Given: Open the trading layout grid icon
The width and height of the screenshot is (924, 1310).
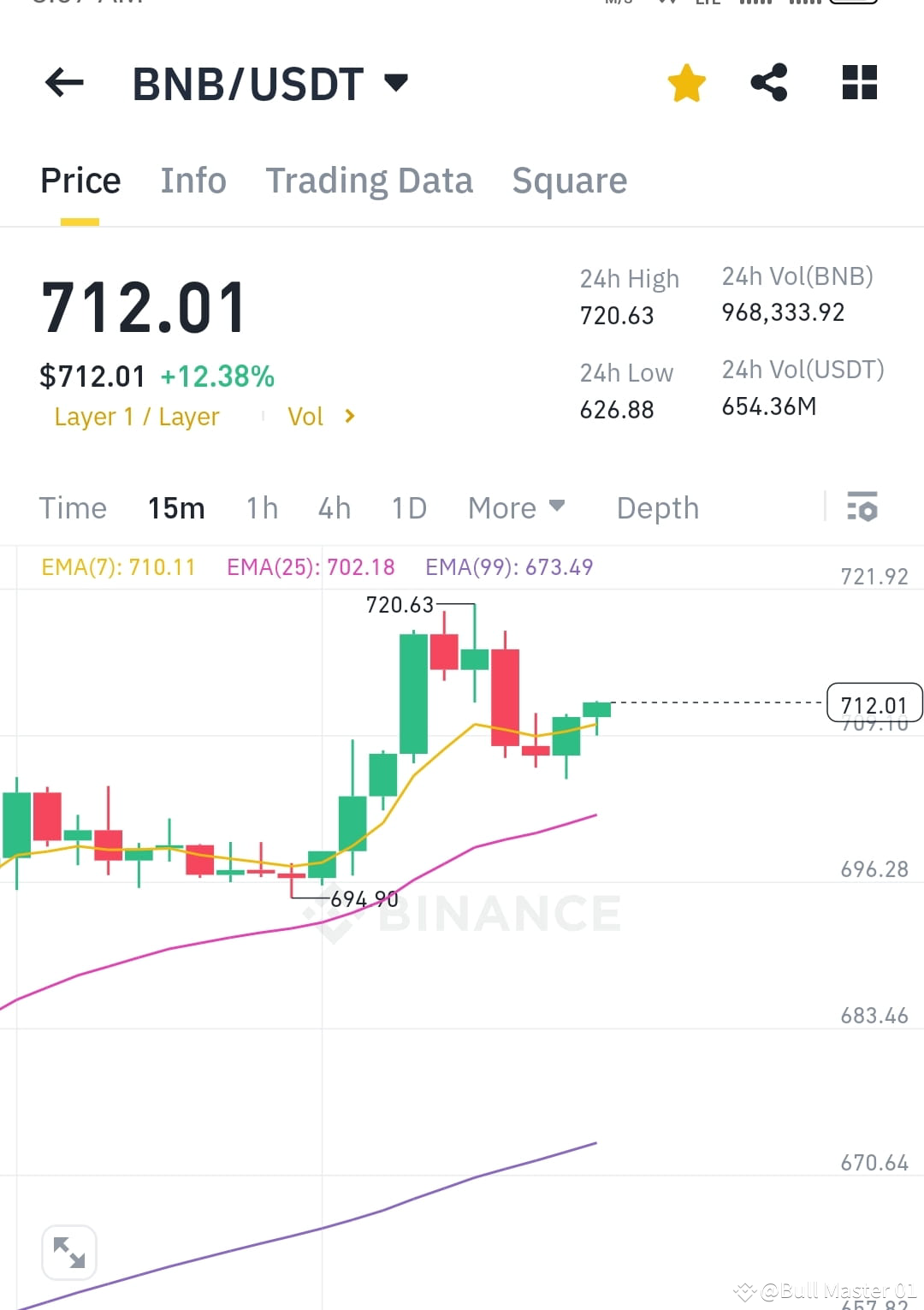Looking at the screenshot, I should 859,82.
